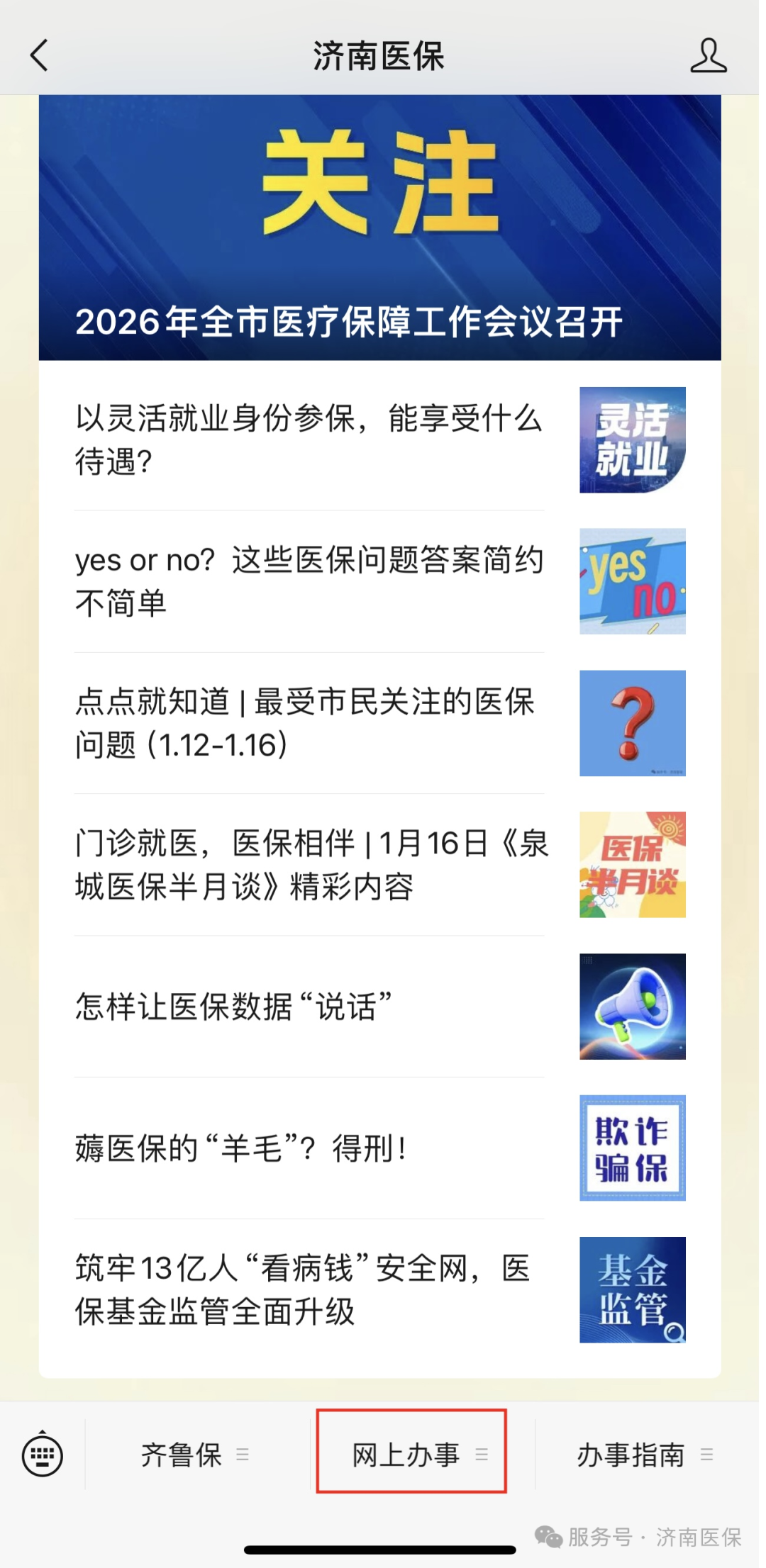Switch to keyboard input mode
This screenshot has width=766, height=1568.
(x=43, y=1456)
